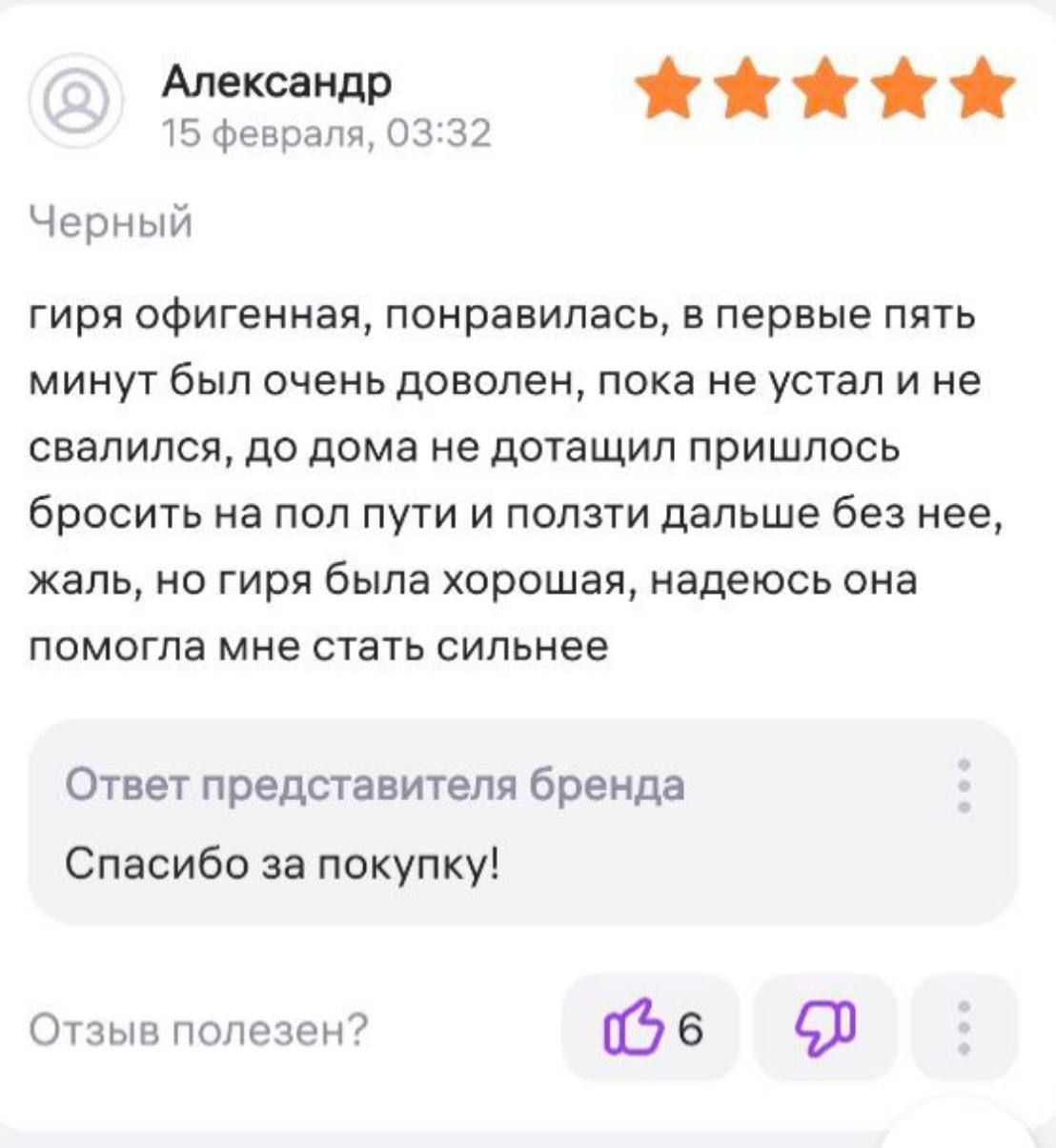Image resolution: width=1056 pixels, height=1148 pixels.
Task: Open options for the brand representative's reply
Action: [x=965, y=786]
